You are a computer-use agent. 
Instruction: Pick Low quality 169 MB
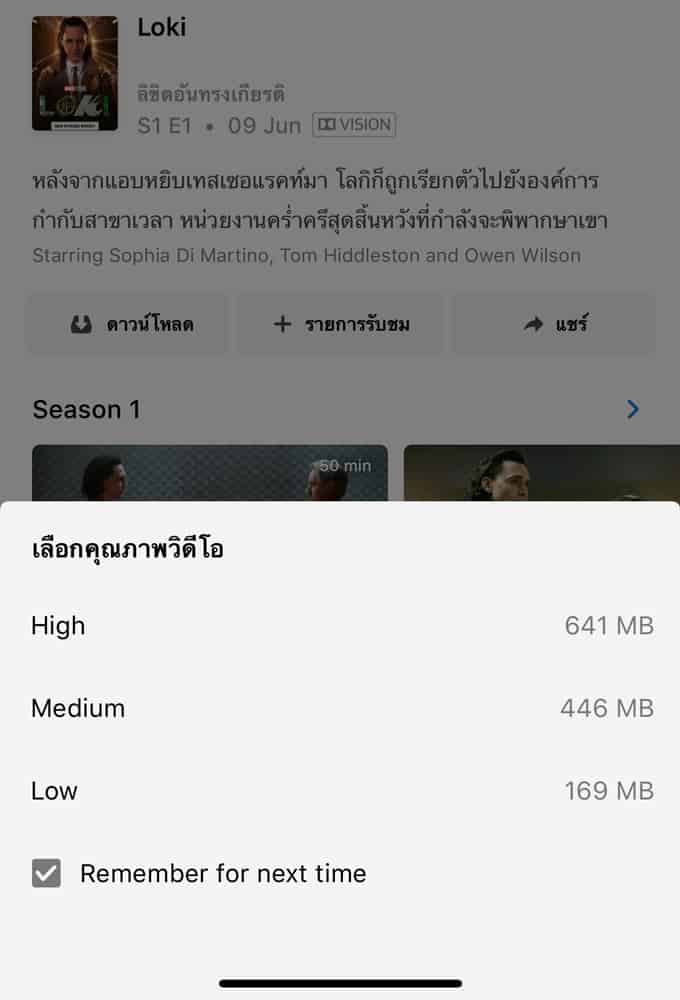click(340, 791)
